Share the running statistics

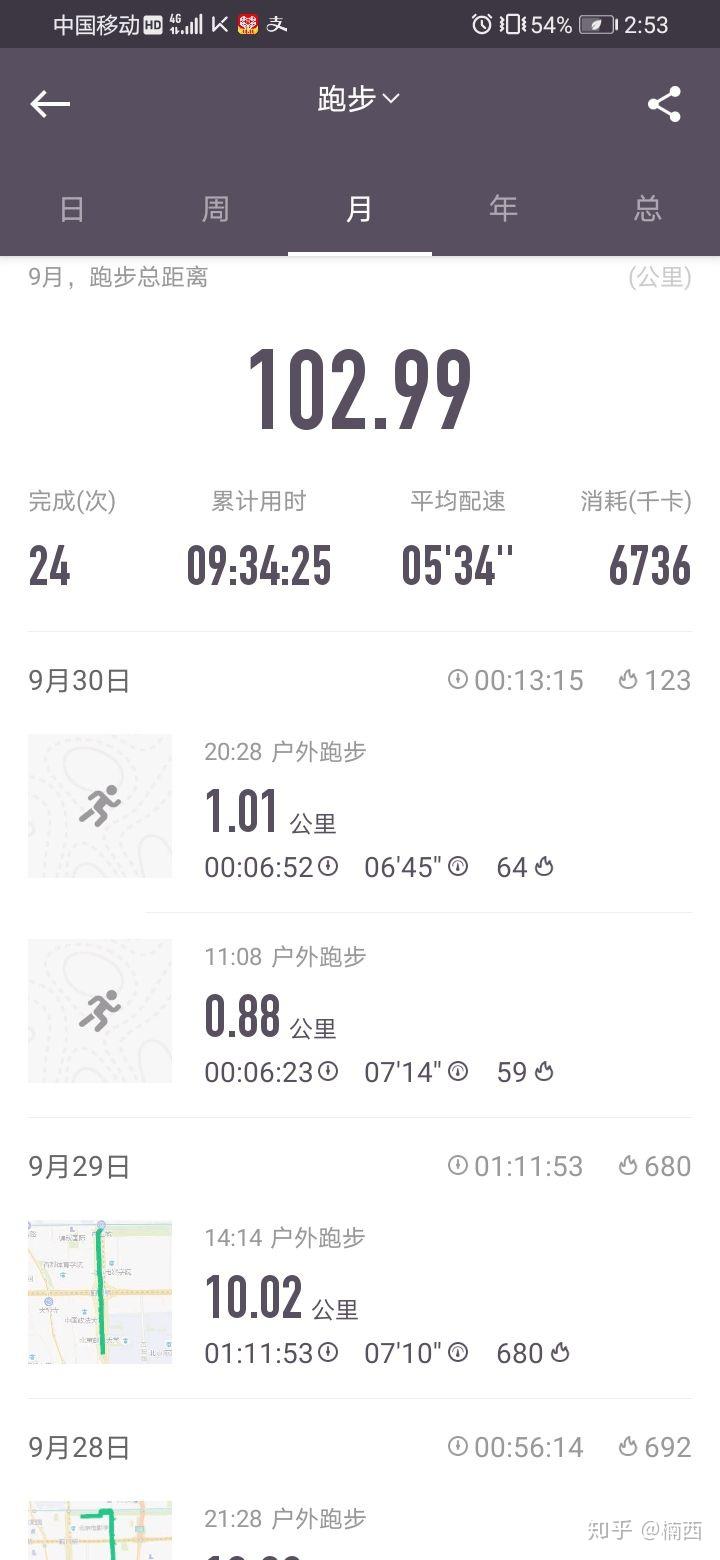click(x=664, y=104)
